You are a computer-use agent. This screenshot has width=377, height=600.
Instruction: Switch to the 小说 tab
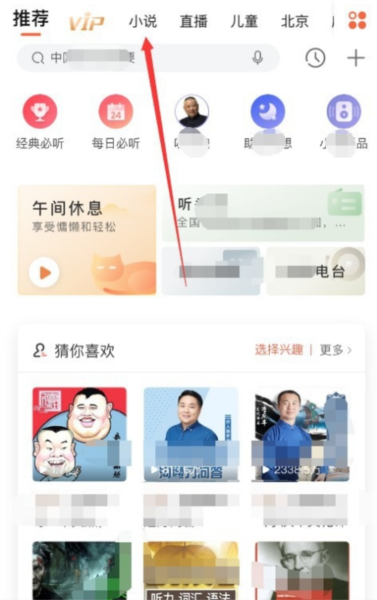(143, 21)
